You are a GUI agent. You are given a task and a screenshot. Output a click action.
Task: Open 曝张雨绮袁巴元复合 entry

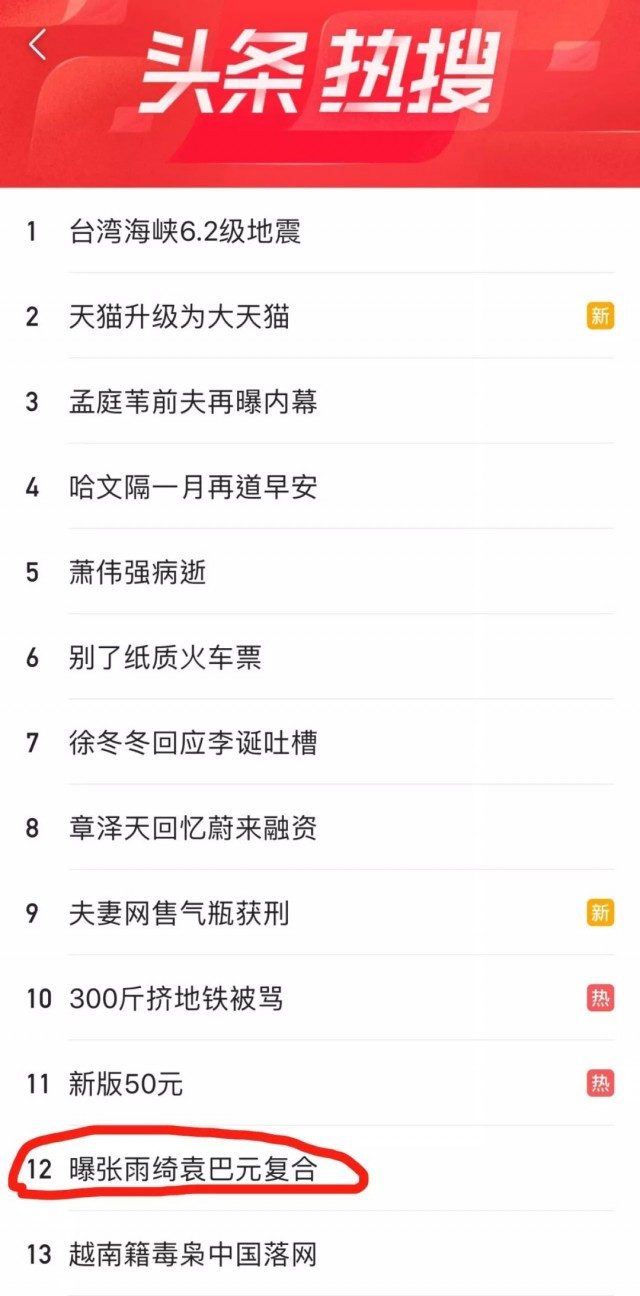[320, 1167]
